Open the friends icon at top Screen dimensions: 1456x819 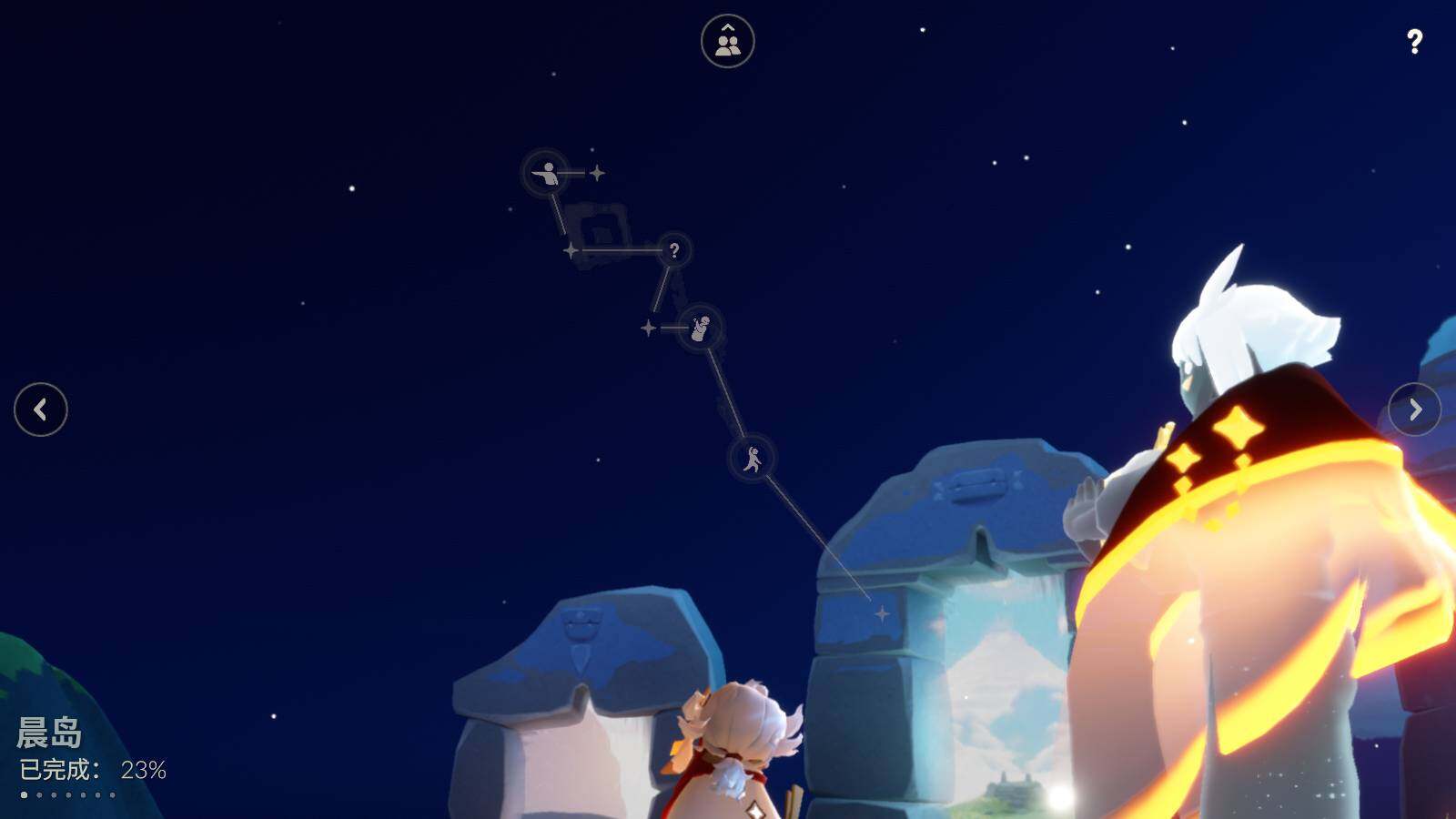click(727, 41)
